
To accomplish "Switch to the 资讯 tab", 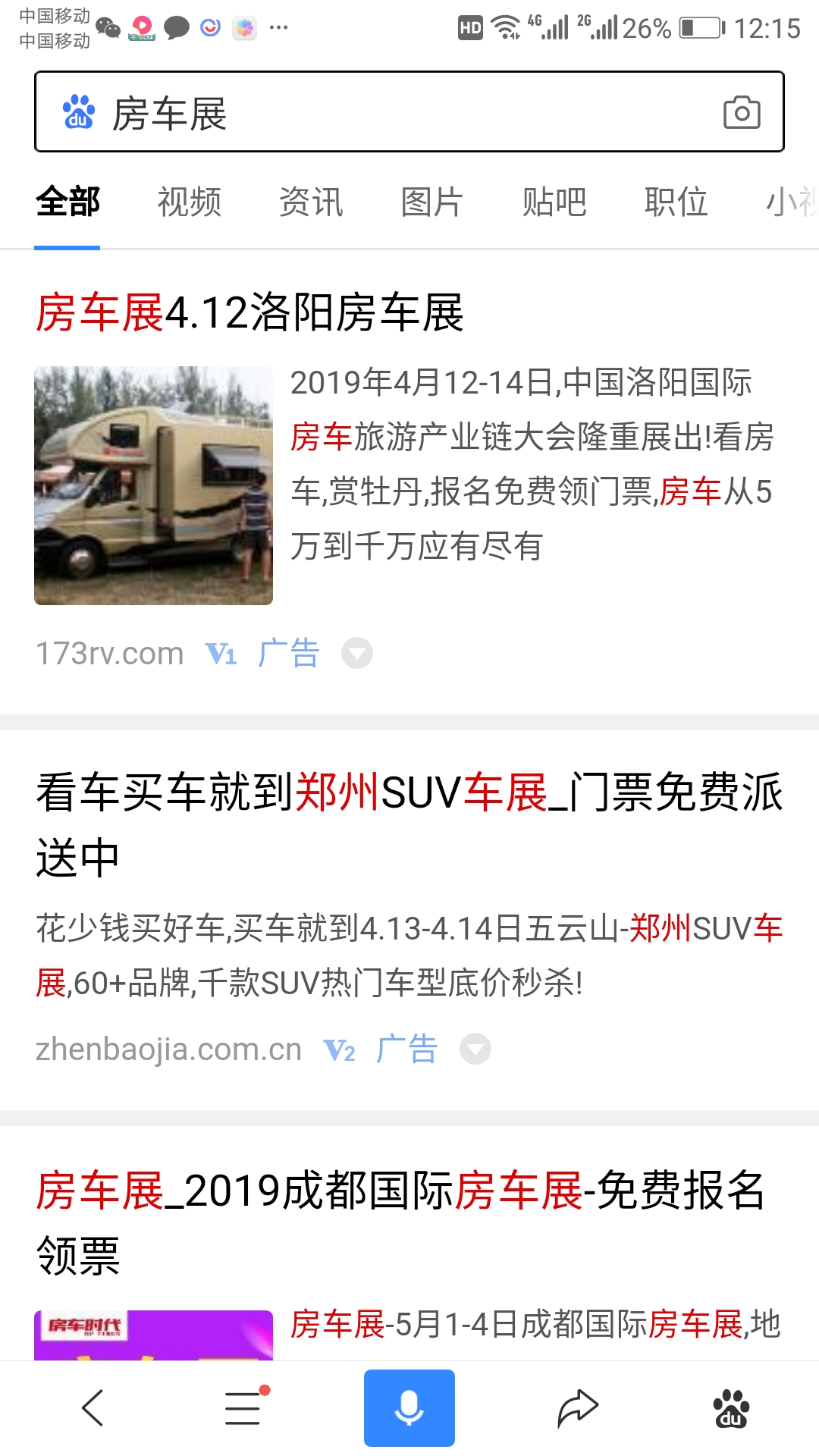I will (x=311, y=202).
